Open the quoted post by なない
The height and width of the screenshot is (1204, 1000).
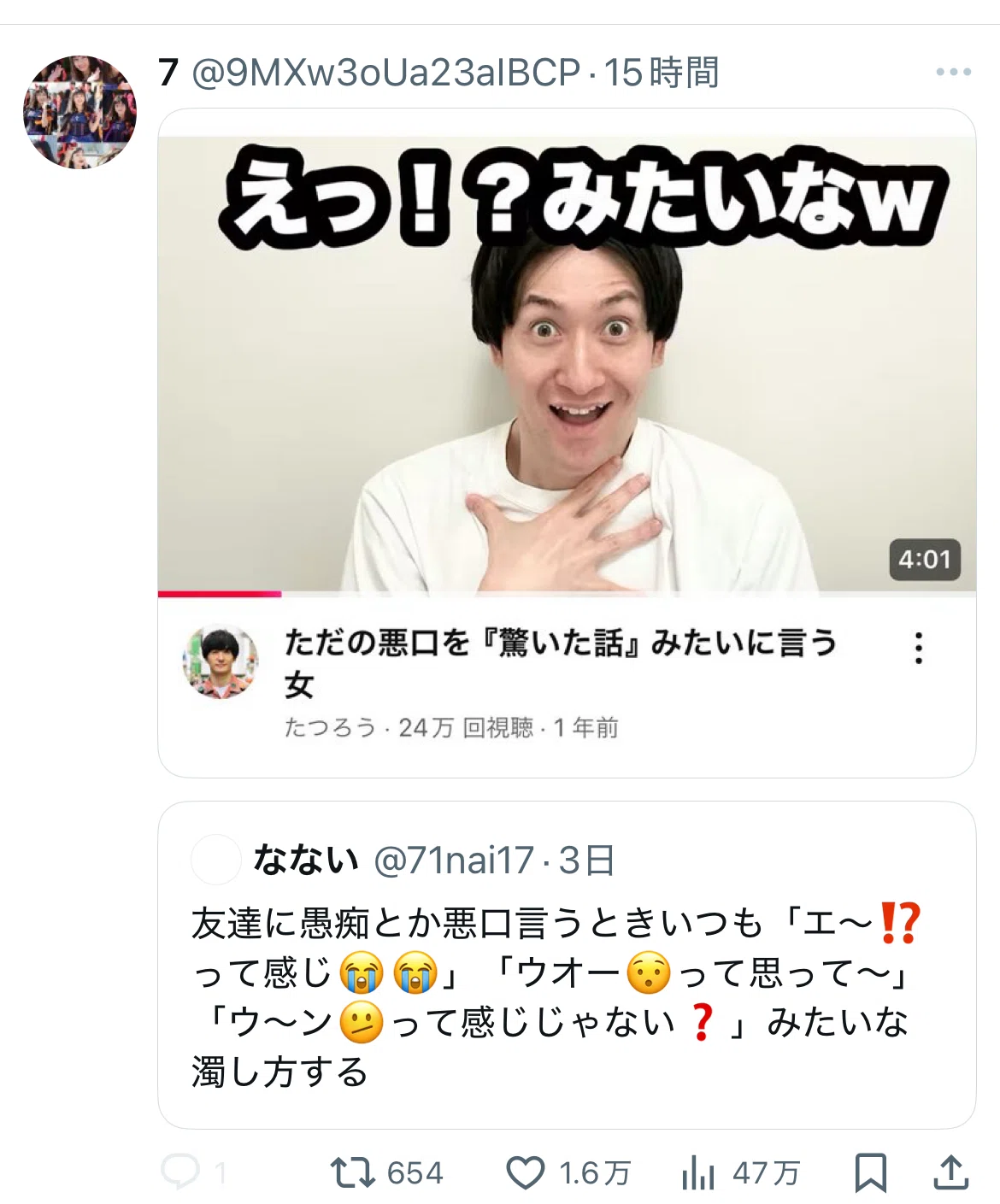[567, 965]
